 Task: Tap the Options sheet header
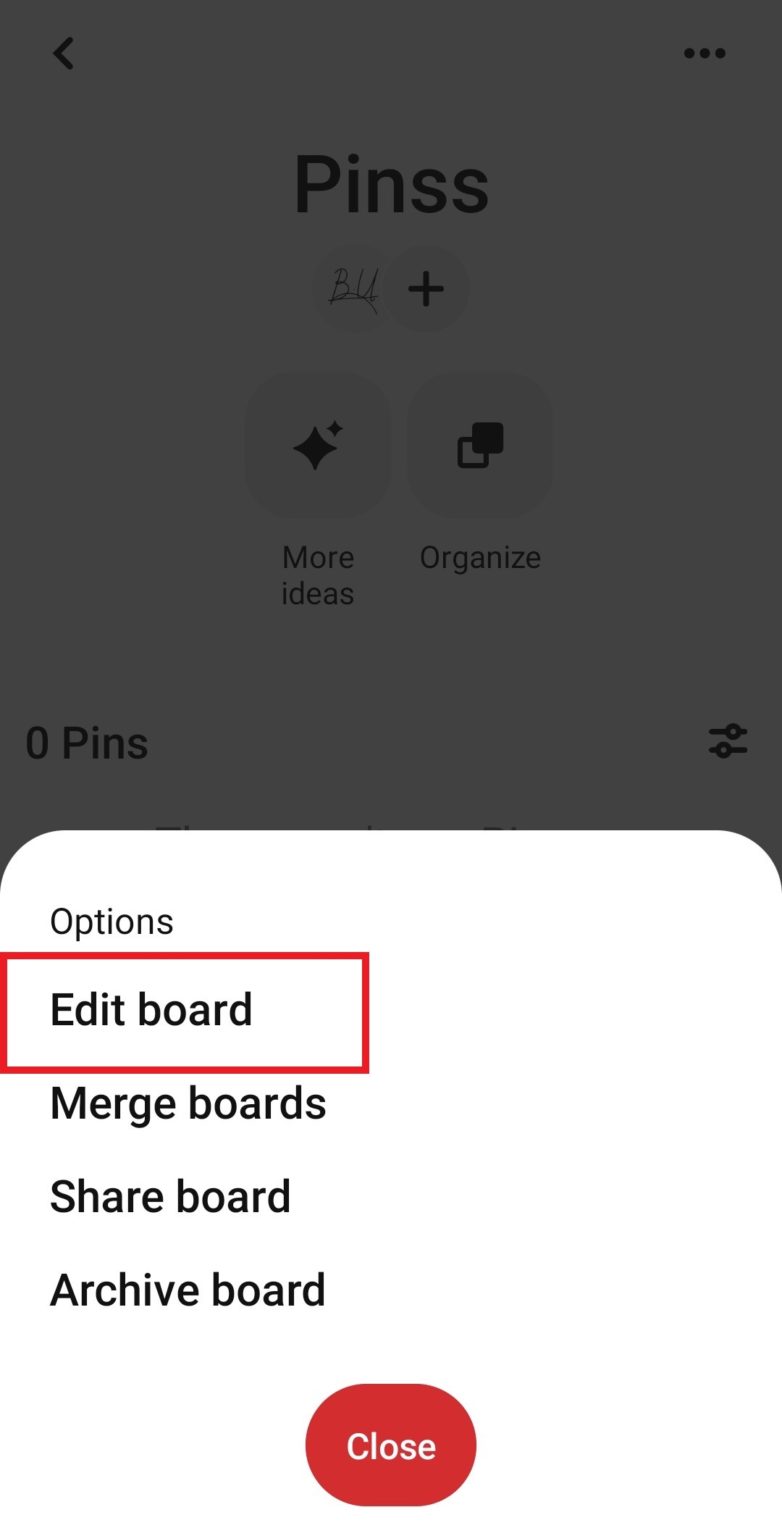click(111, 921)
